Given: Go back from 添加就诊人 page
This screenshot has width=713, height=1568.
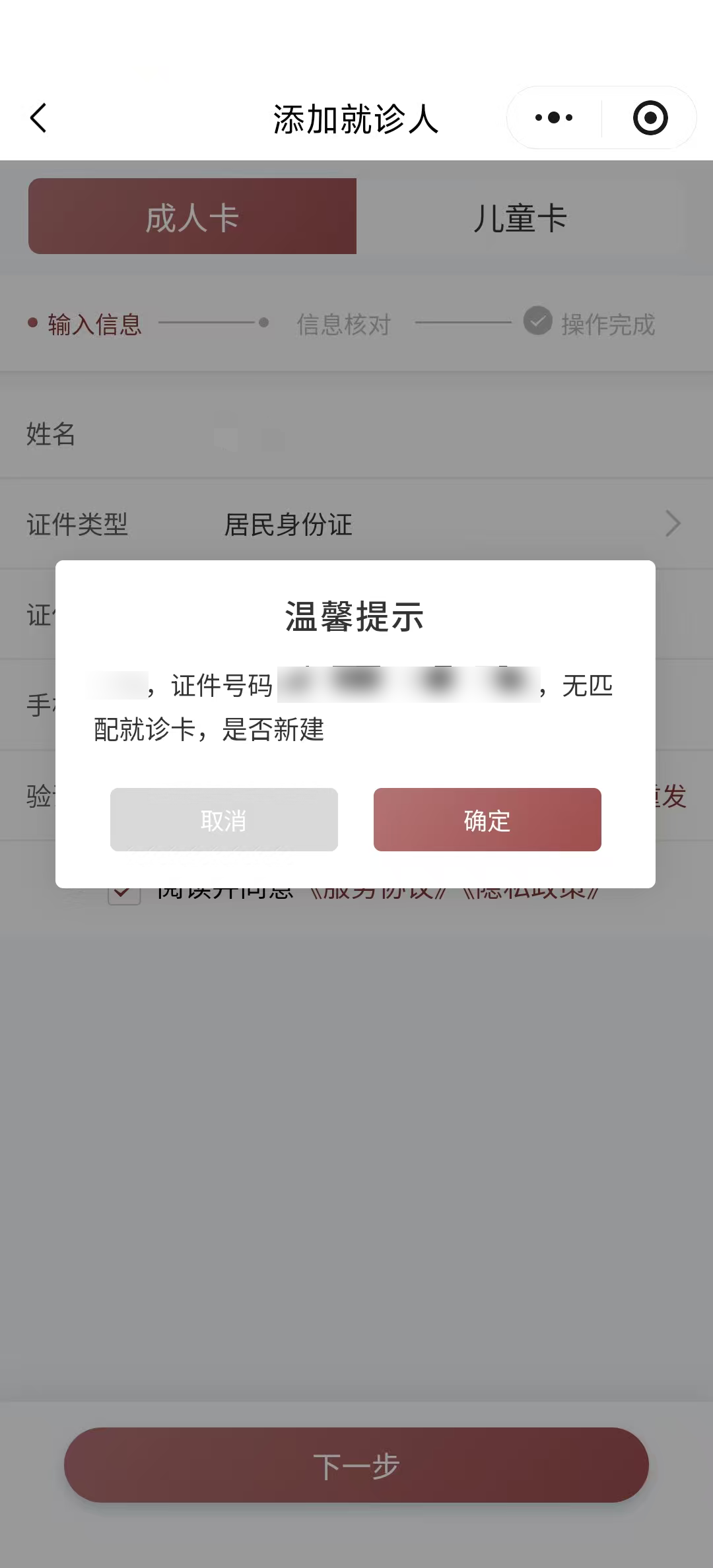Looking at the screenshot, I should [x=38, y=118].
